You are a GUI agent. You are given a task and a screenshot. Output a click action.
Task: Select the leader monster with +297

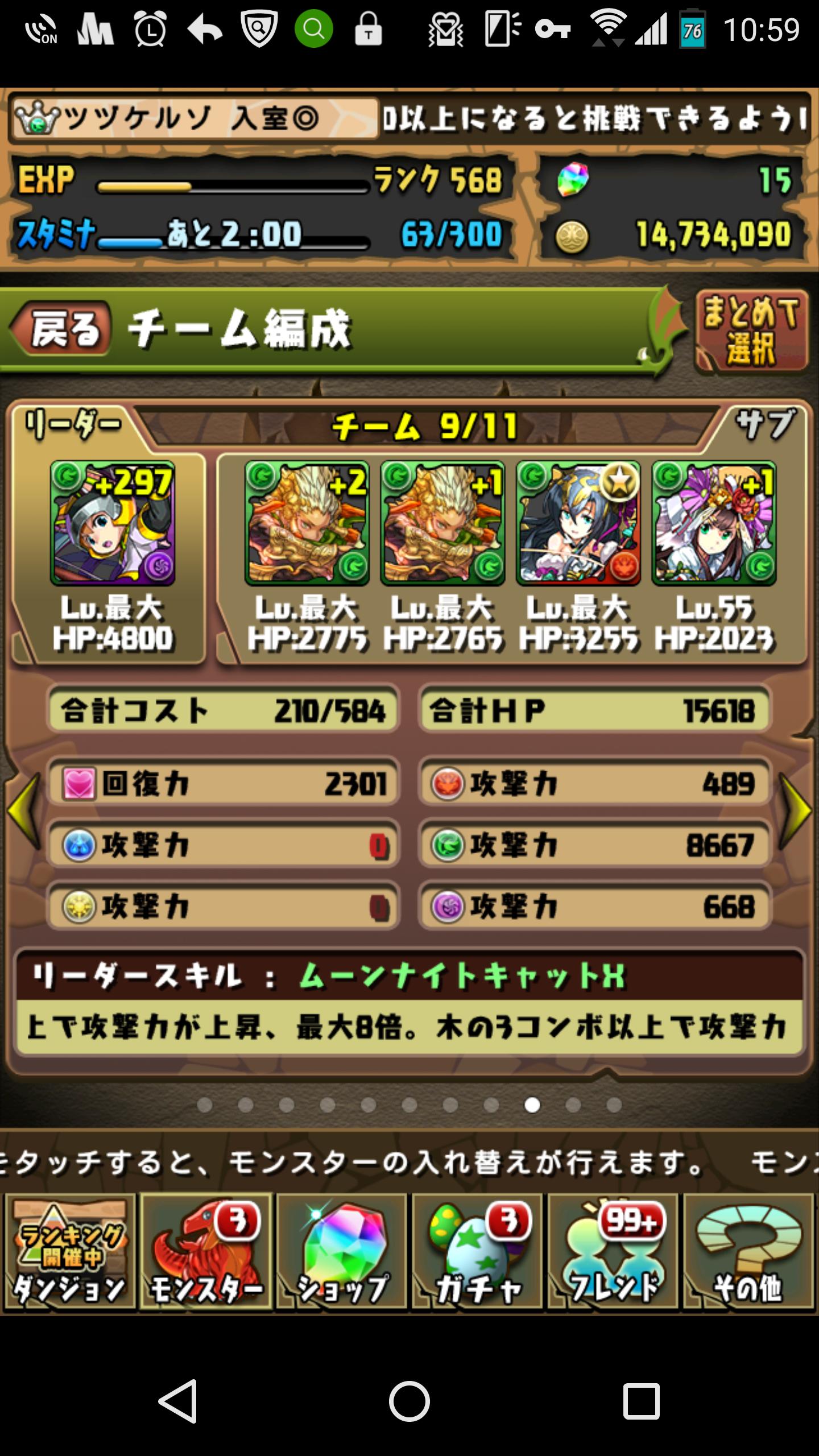tap(113, 523)
